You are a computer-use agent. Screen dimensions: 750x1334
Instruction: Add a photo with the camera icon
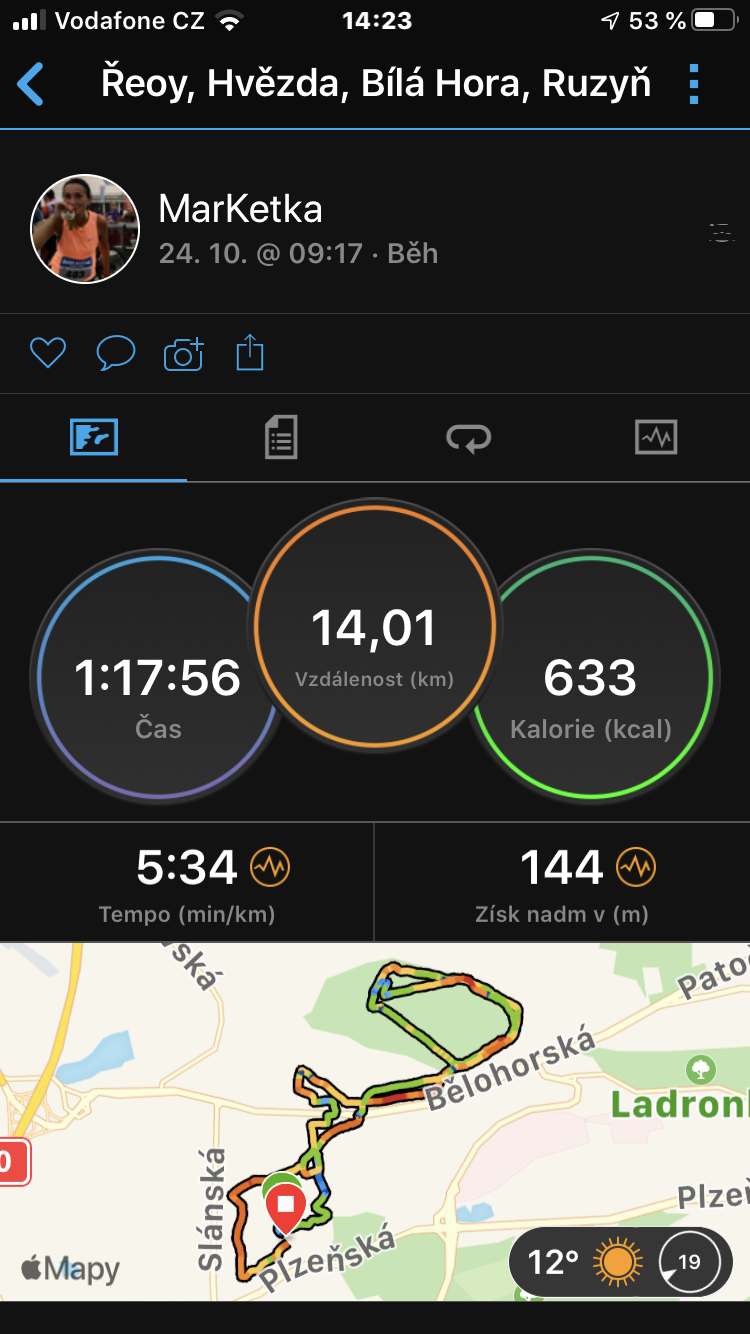point(183,353)
